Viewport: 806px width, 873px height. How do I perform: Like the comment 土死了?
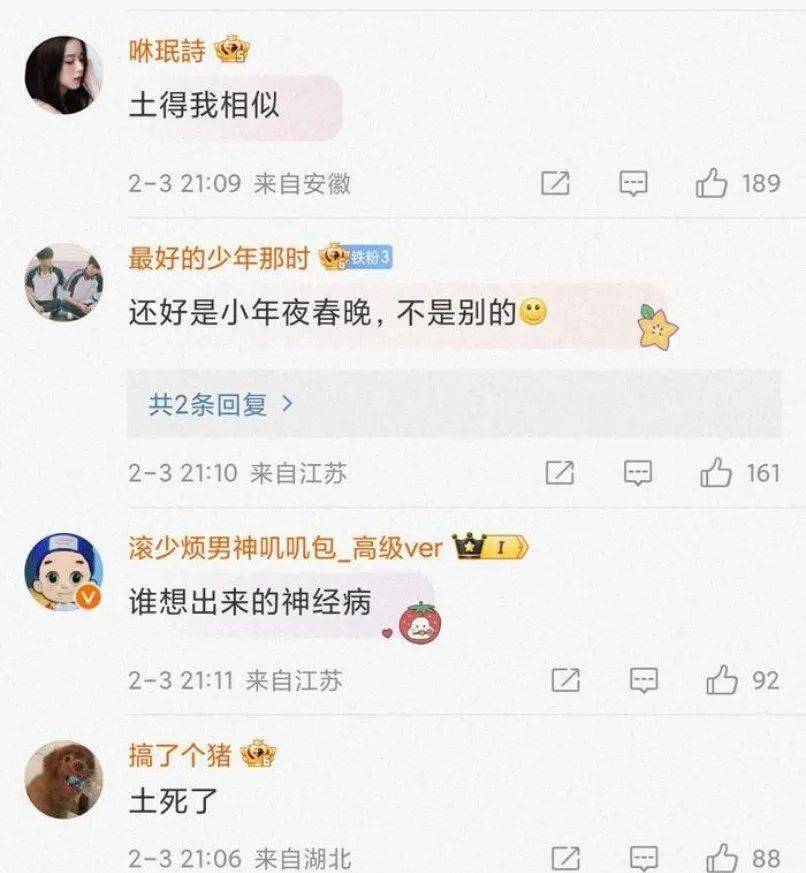tap(721, 858)
